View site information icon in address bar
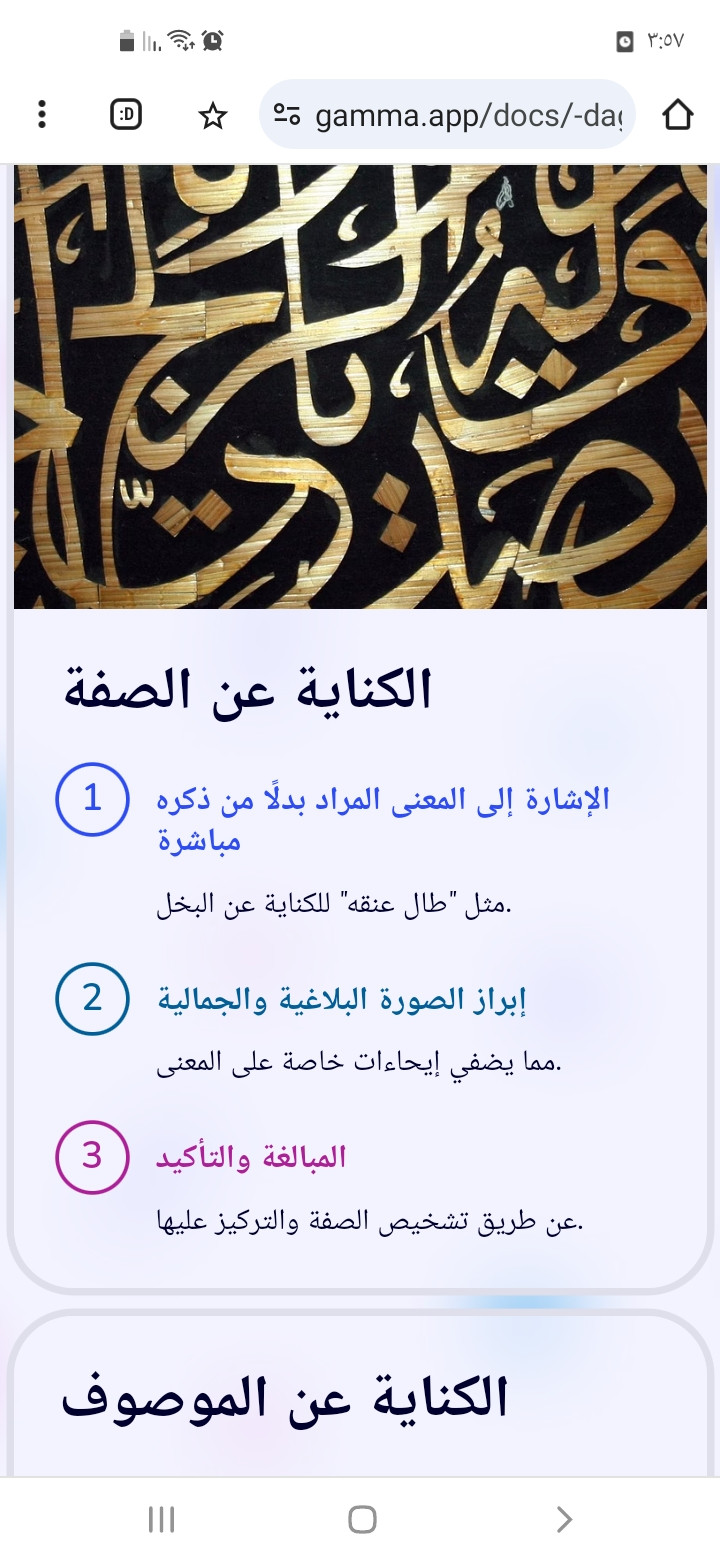This screenshot has height=1560, width=720. point(287,116)
